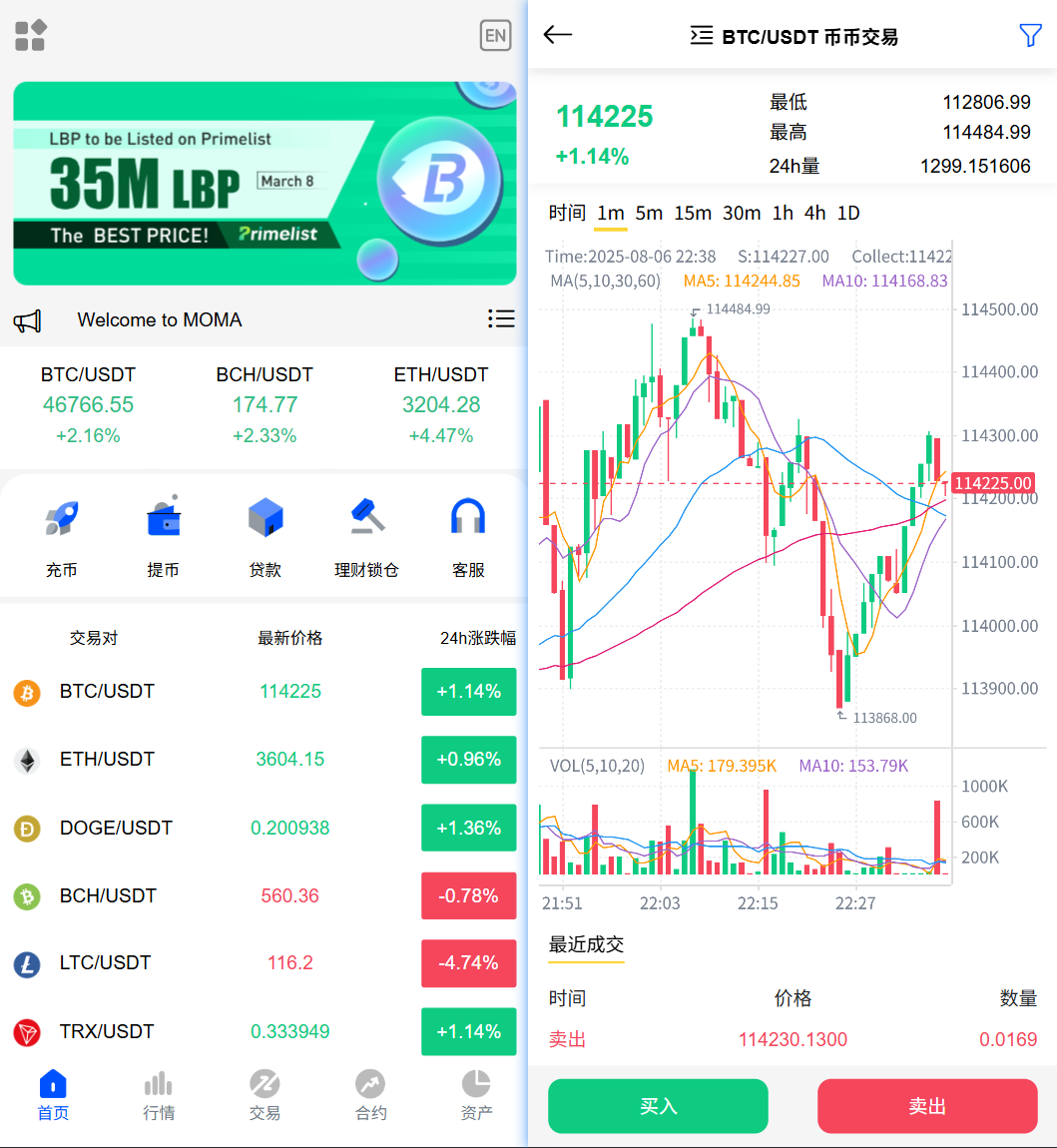The image size is (1057, 1148).
Task: Switch to the 行情 tab
Action: tap(159, 1095)
